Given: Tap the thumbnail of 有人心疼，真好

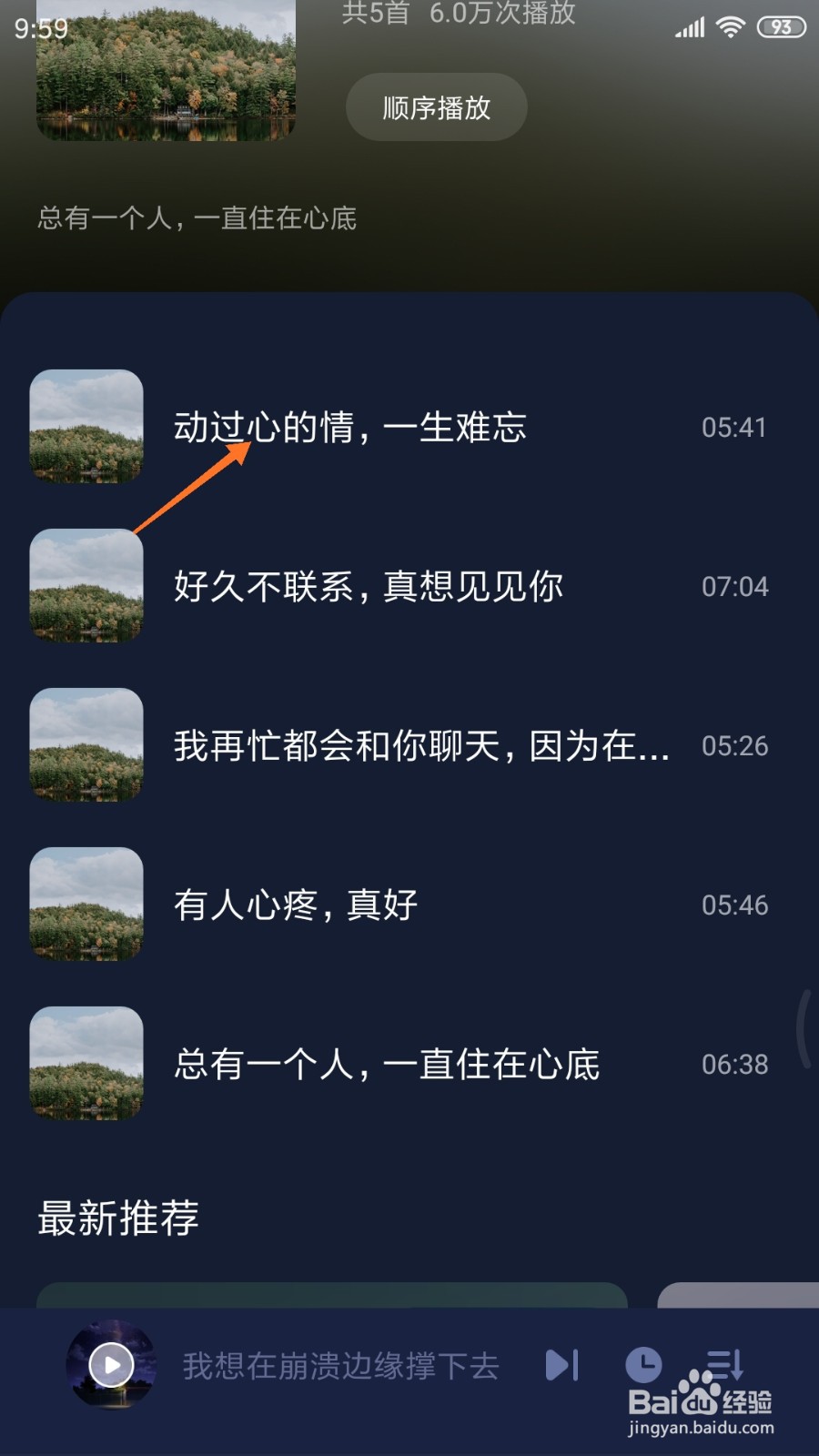Looking at the screenshot, I should tap(86, 905).
